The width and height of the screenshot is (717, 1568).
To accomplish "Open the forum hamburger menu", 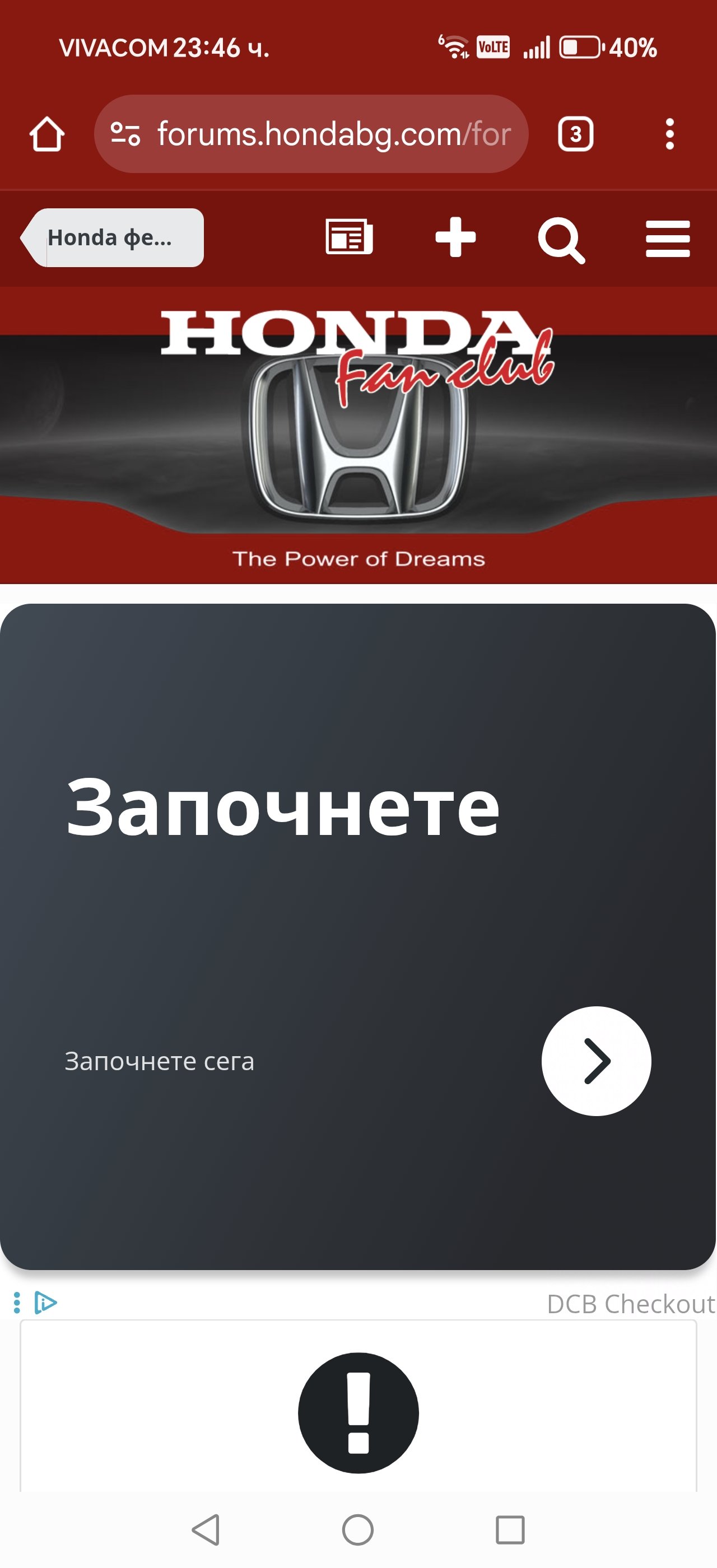I will (x=668, y=239).
